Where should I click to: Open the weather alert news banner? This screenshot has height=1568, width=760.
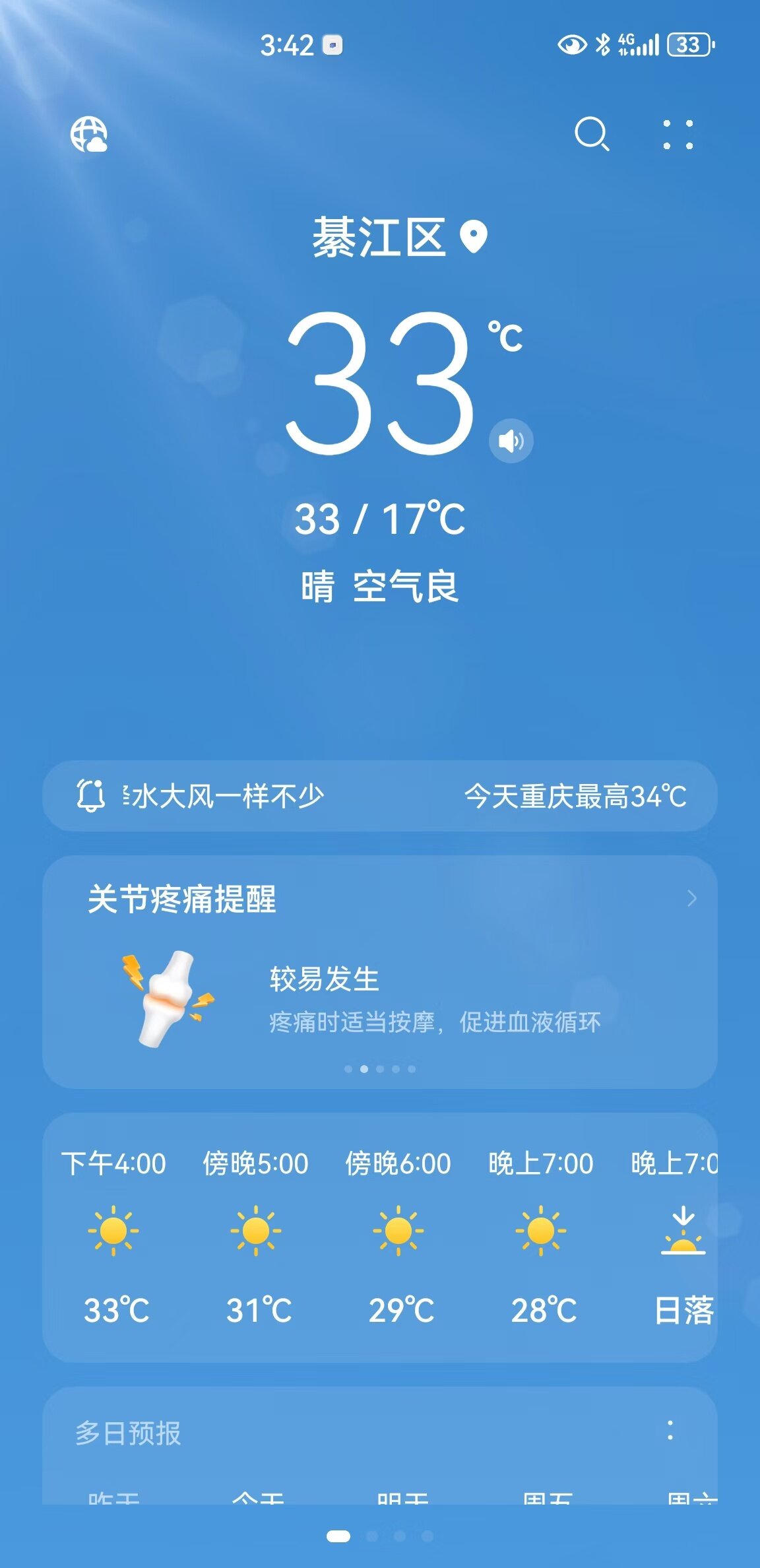pyautogui.click(x=379, y=796)
